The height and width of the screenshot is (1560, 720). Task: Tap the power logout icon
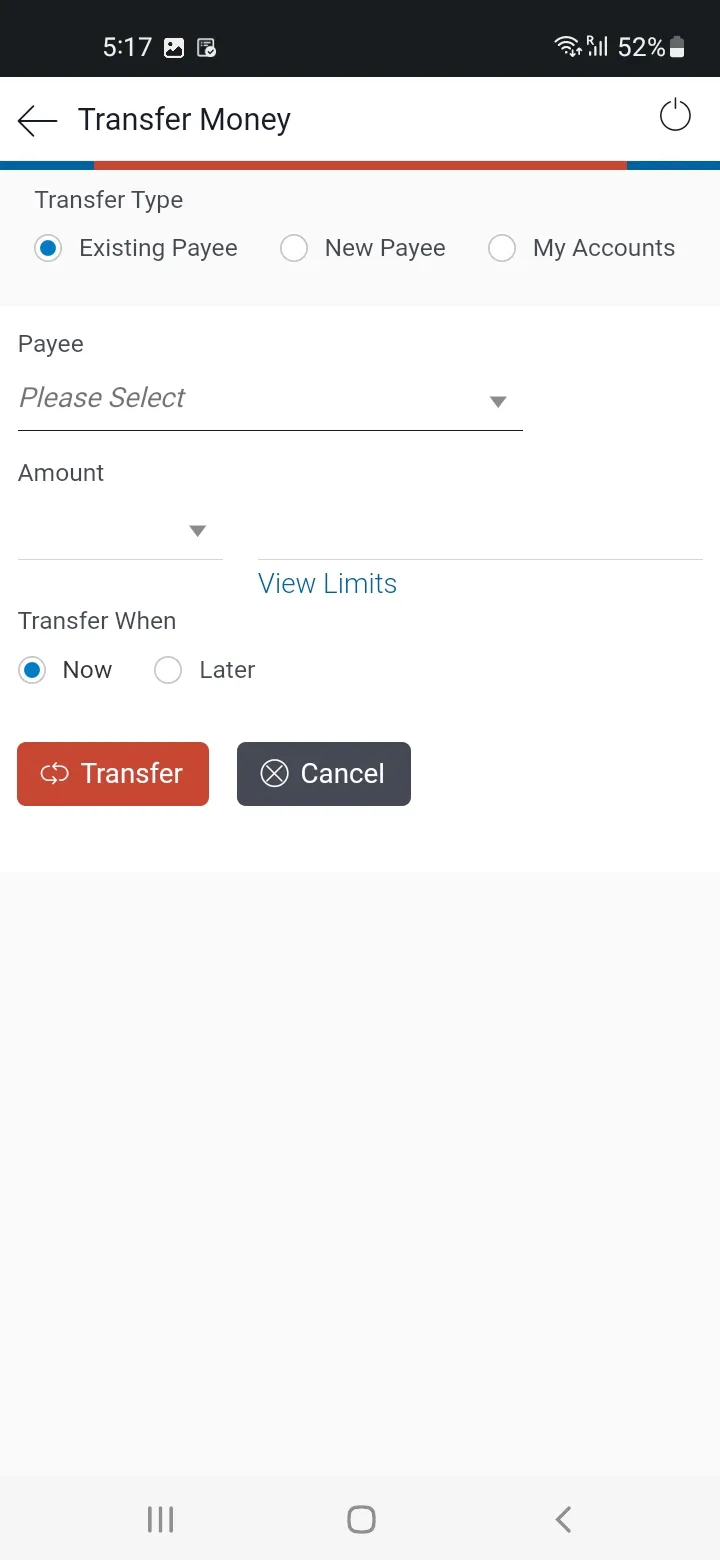pos(675,115)
